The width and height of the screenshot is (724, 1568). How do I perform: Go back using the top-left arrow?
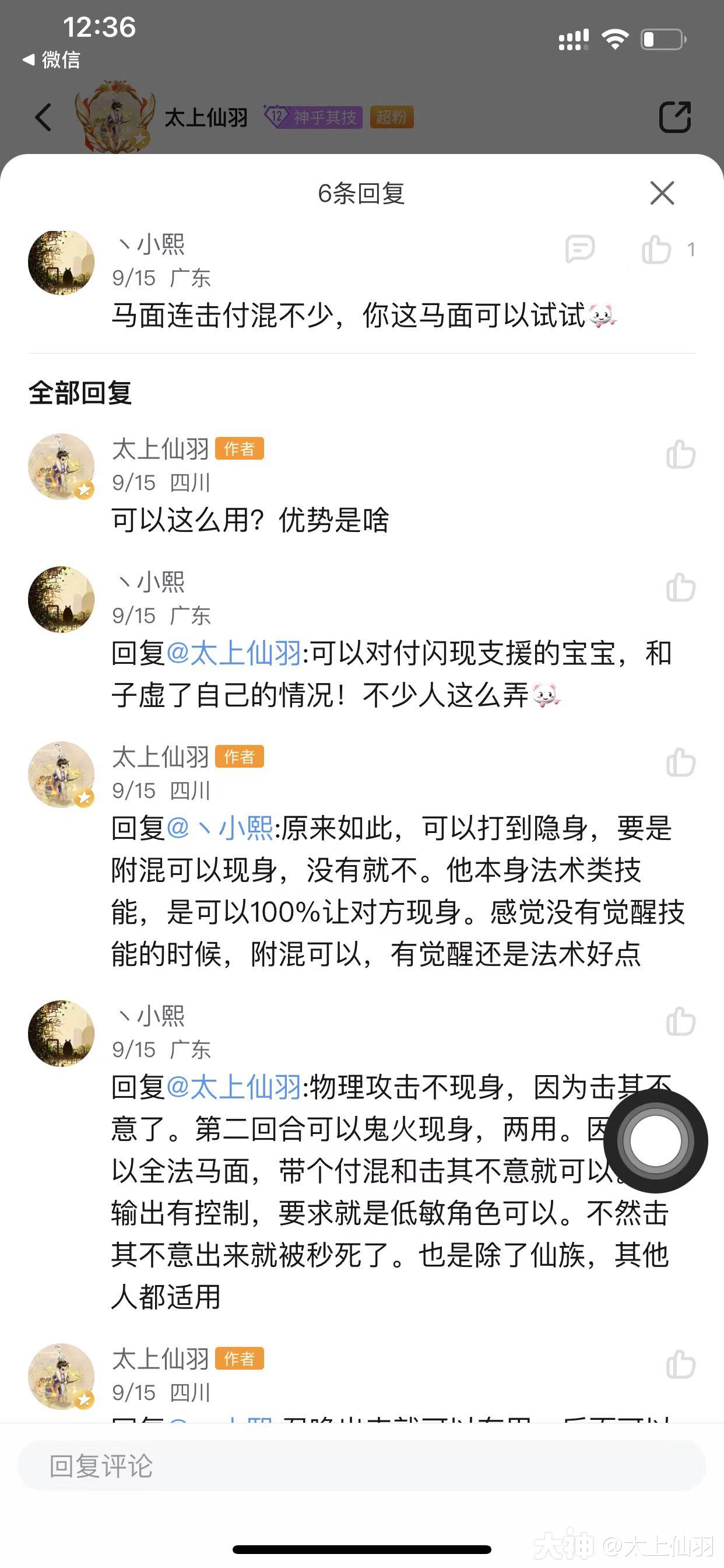[x=44, y=117]
